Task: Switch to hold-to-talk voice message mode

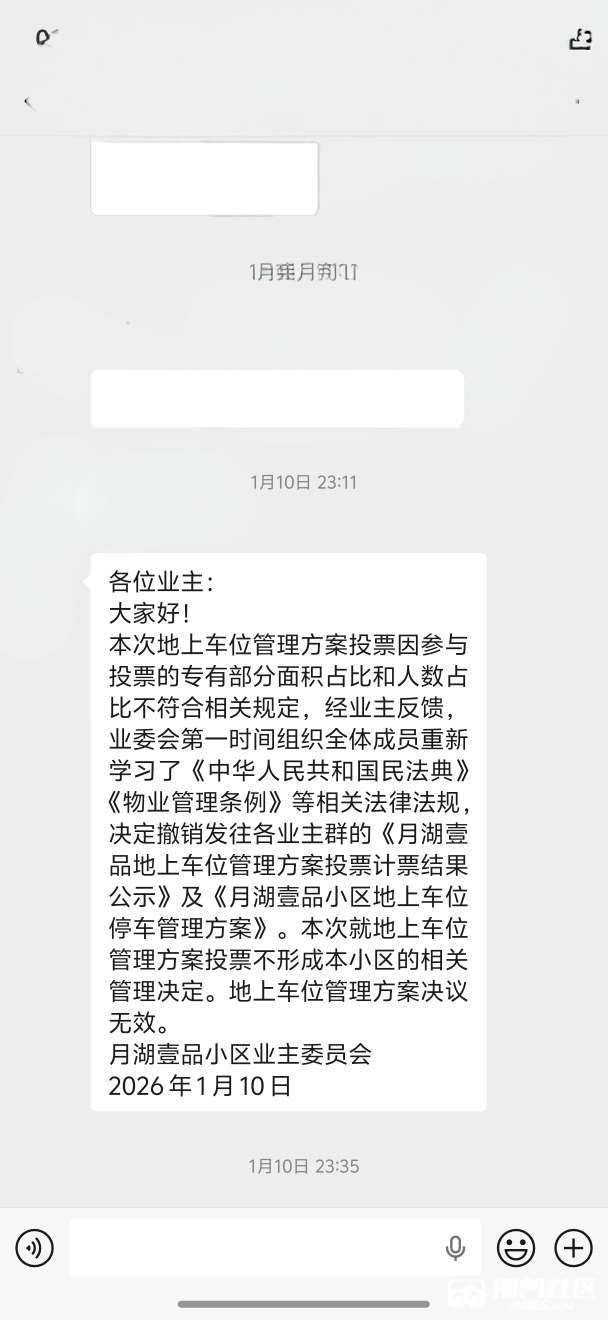Action: tap(35, 1247)
